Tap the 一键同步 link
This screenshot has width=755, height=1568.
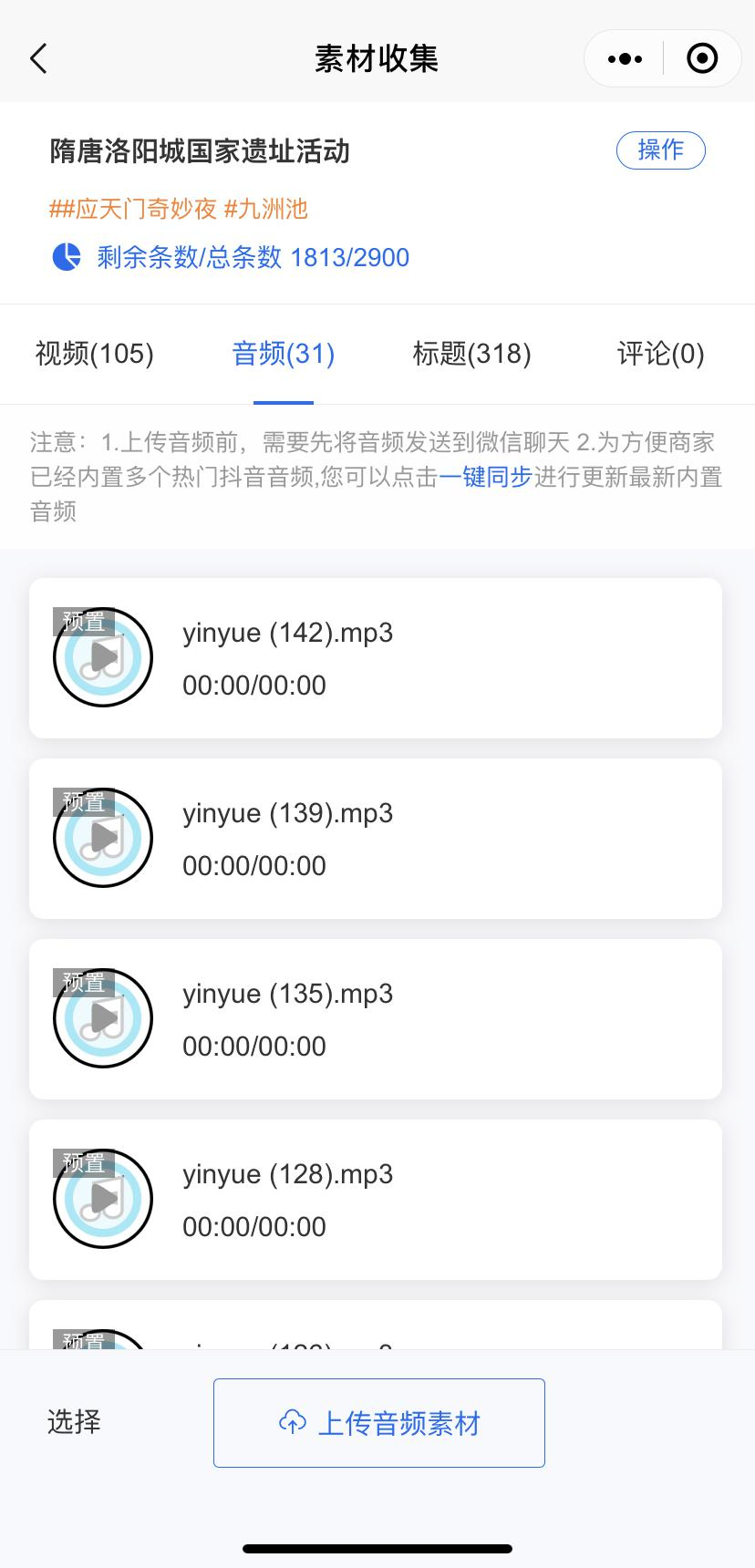(x=485, y=477)
